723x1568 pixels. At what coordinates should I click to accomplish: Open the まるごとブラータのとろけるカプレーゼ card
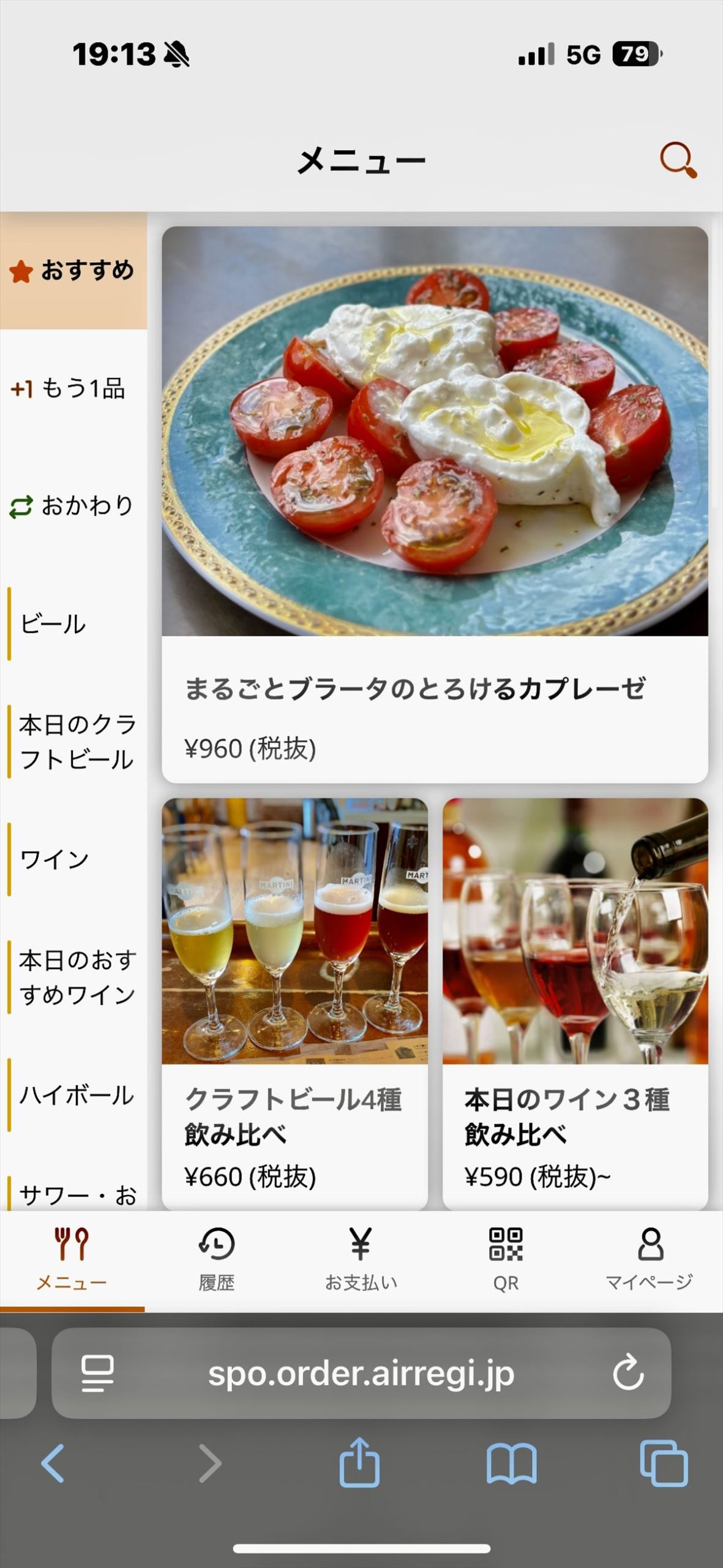pyautogui.click(x=435, y=504)
